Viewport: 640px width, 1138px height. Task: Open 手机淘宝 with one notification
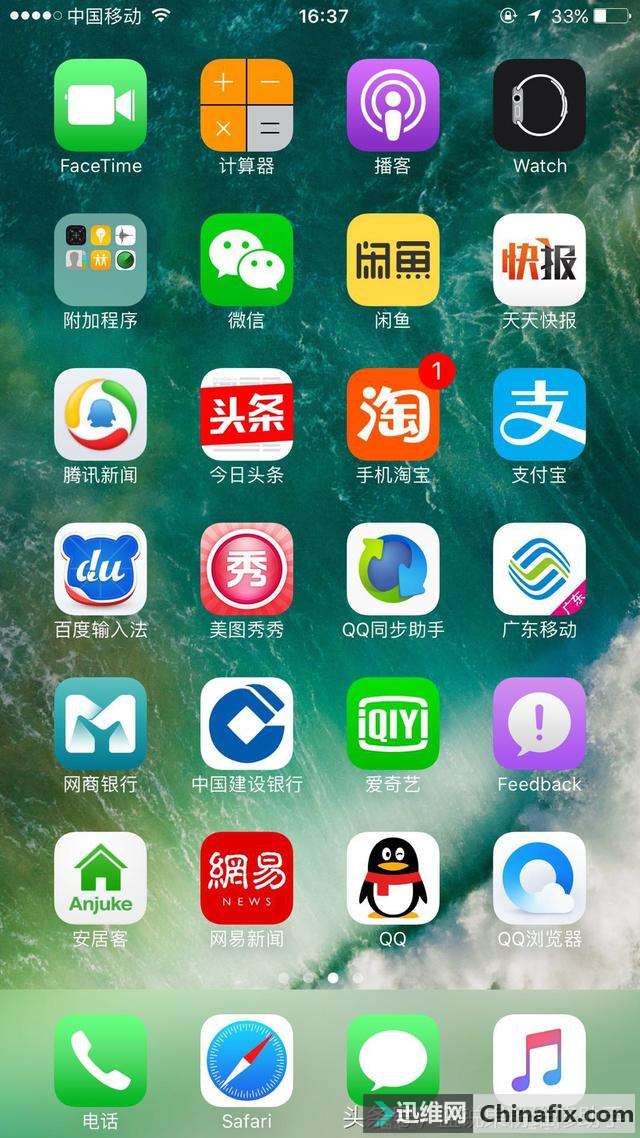(x=393, y=414)
